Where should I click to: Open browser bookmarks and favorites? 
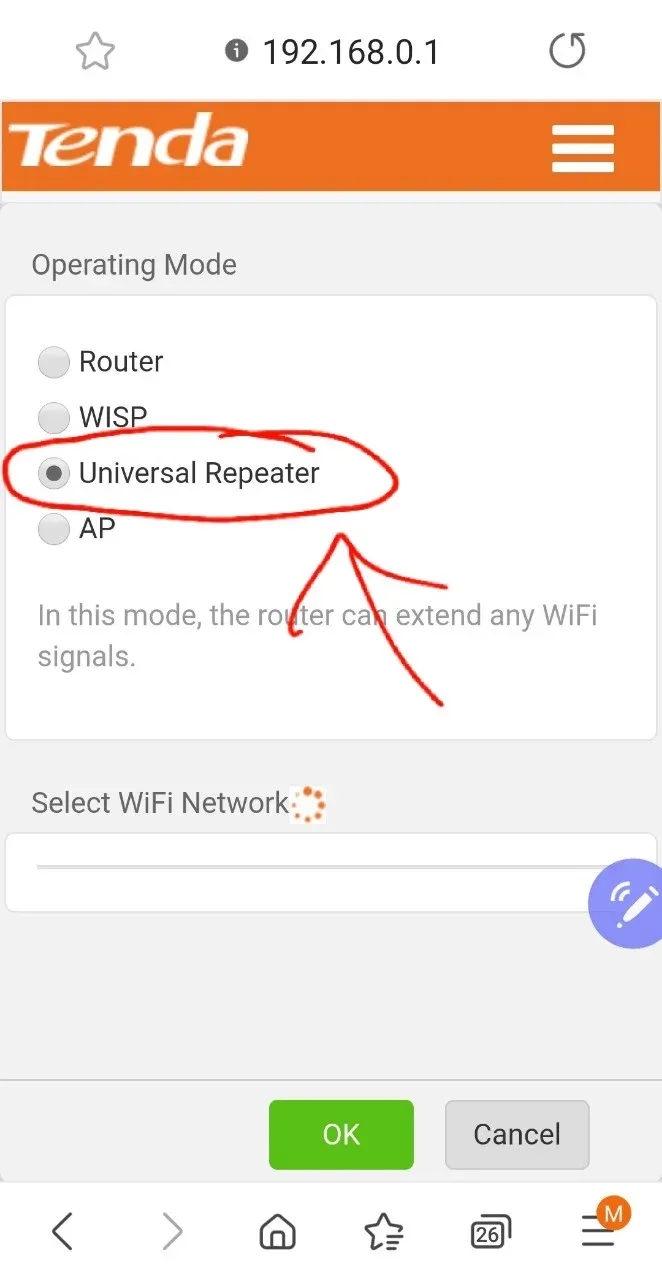pos(384,1232)
